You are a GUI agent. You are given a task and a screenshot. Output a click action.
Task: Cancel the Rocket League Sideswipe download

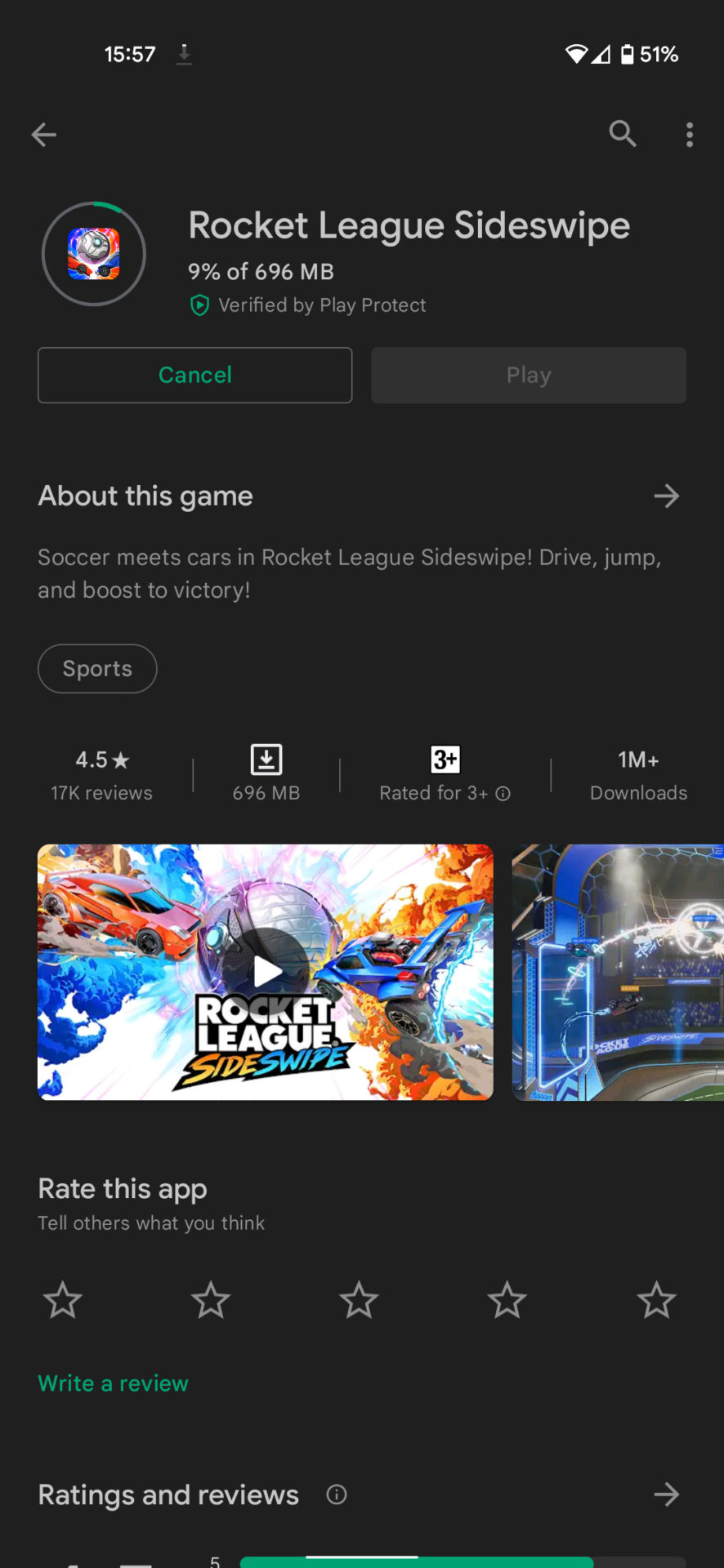194,375
